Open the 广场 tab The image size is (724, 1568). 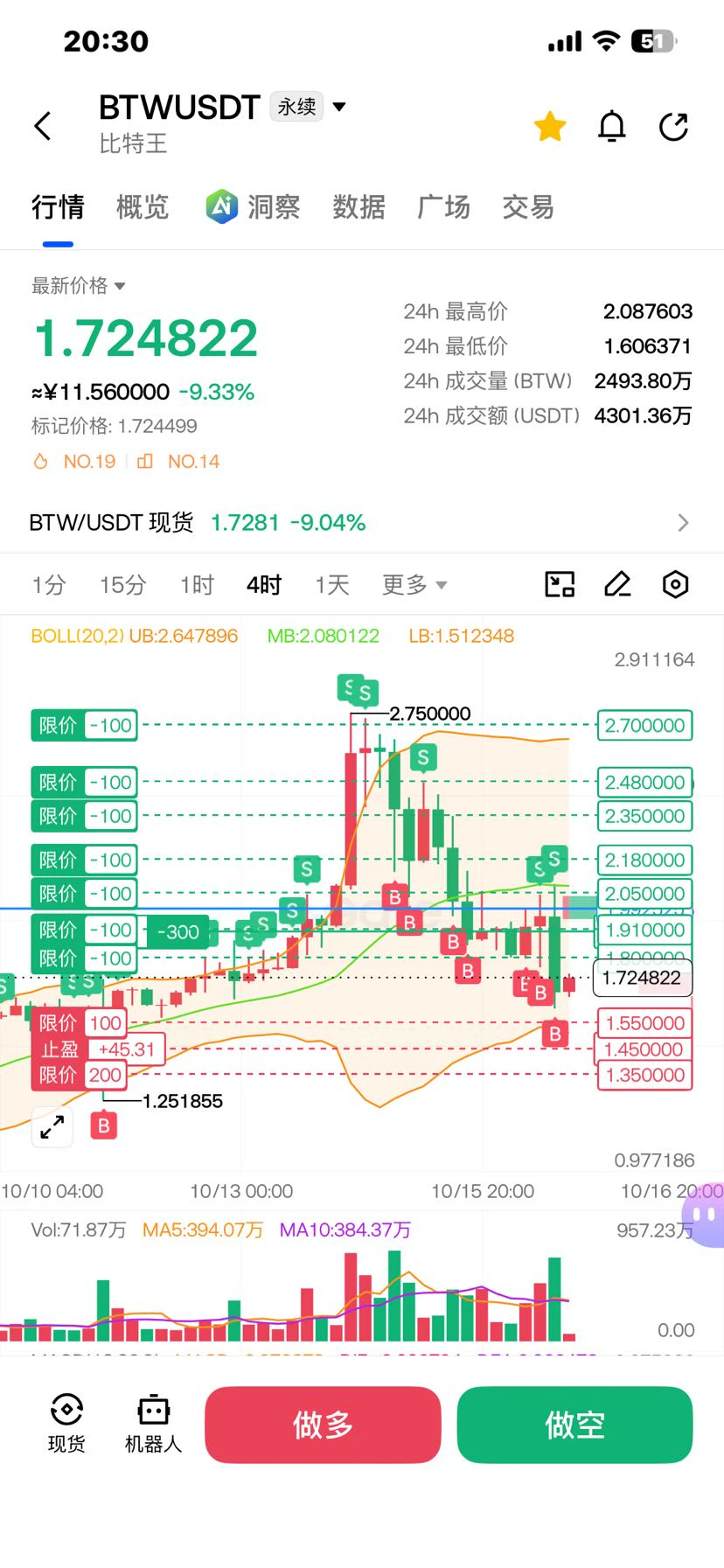click(x=443, y=207)
